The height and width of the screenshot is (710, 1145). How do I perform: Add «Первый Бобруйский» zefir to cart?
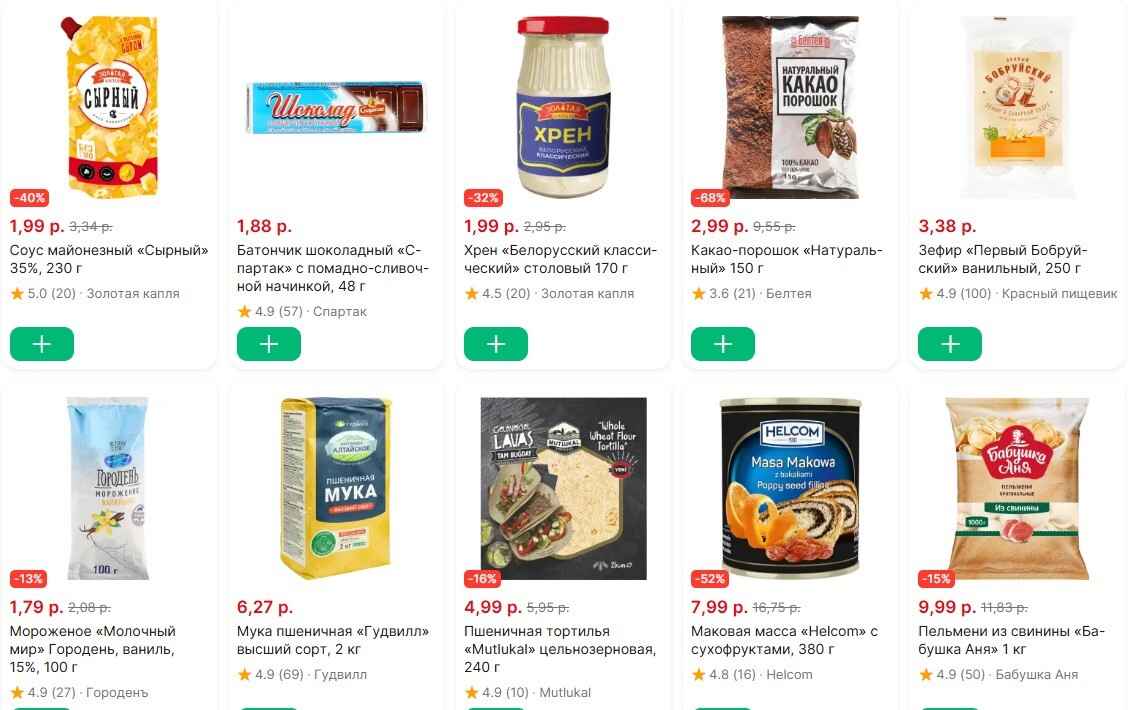(x=950, y=344)
